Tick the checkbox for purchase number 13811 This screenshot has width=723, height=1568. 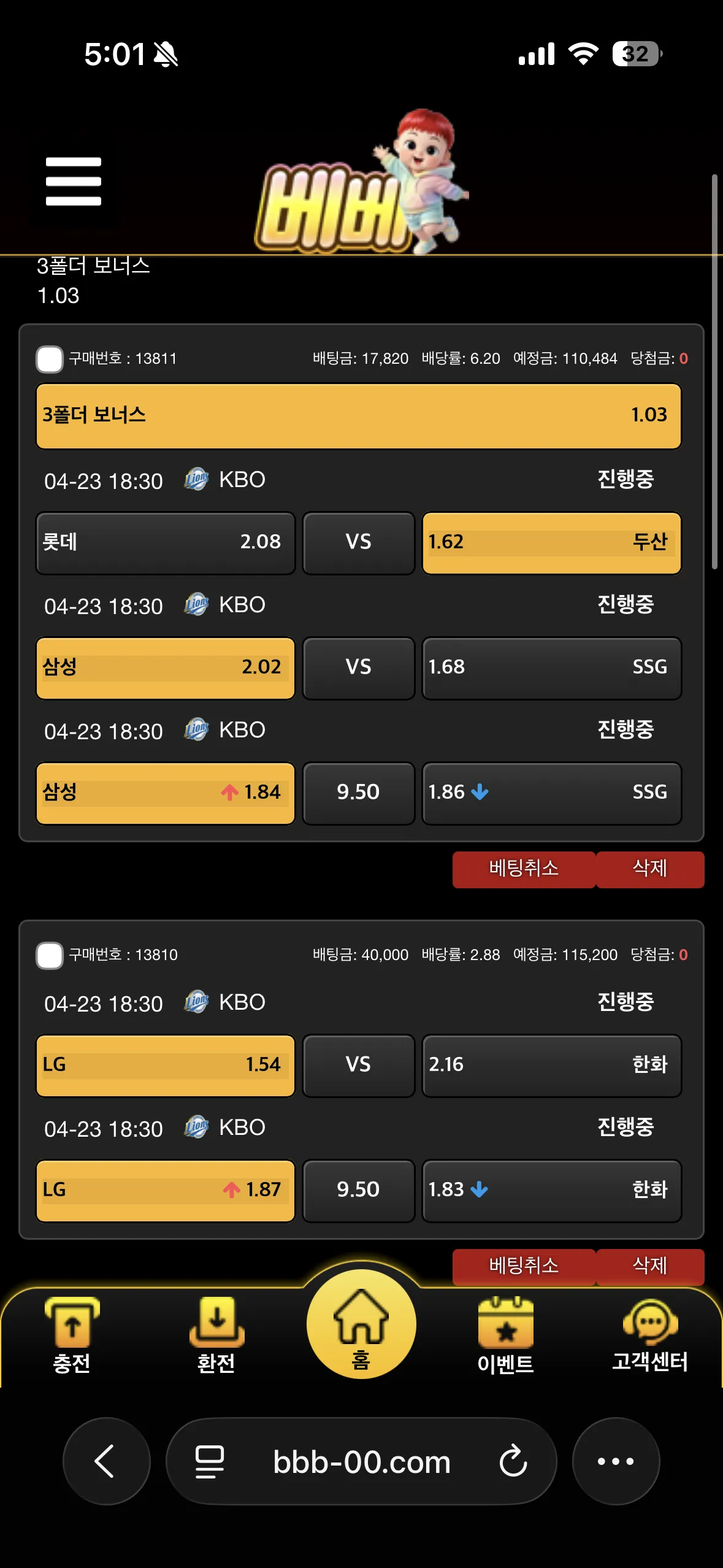coord(50,359)
